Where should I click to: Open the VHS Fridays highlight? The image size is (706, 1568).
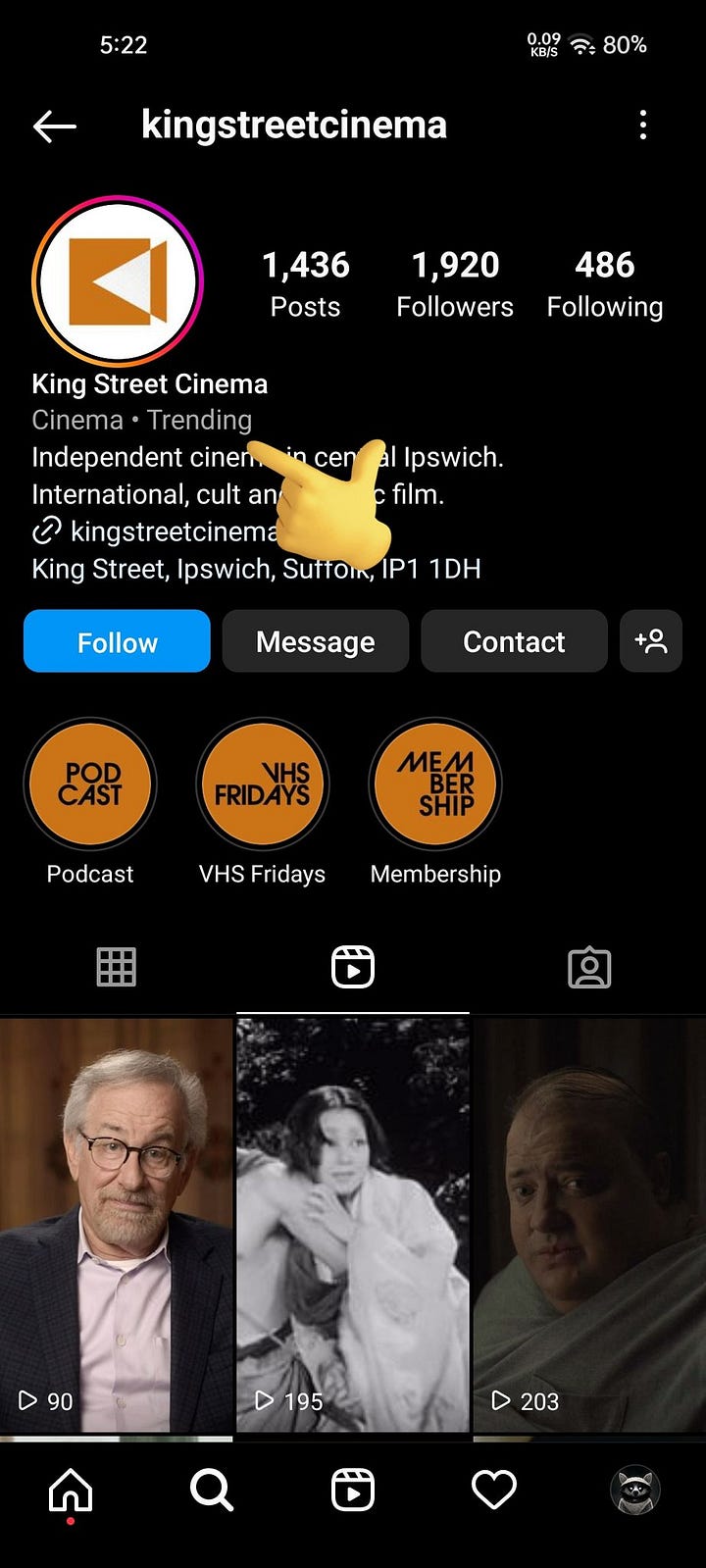pos(263,784)
